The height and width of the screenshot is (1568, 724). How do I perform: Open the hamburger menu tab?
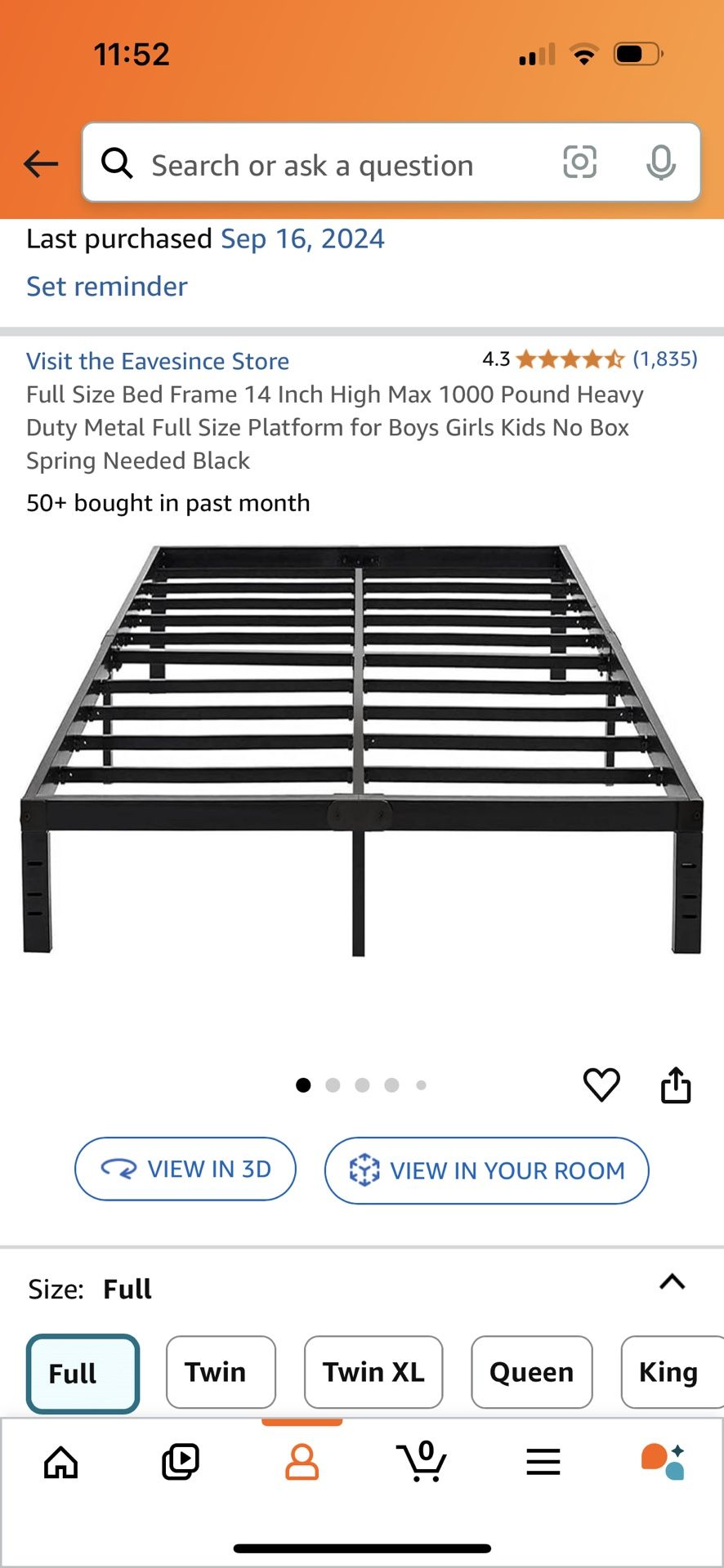pos(543,1462)
